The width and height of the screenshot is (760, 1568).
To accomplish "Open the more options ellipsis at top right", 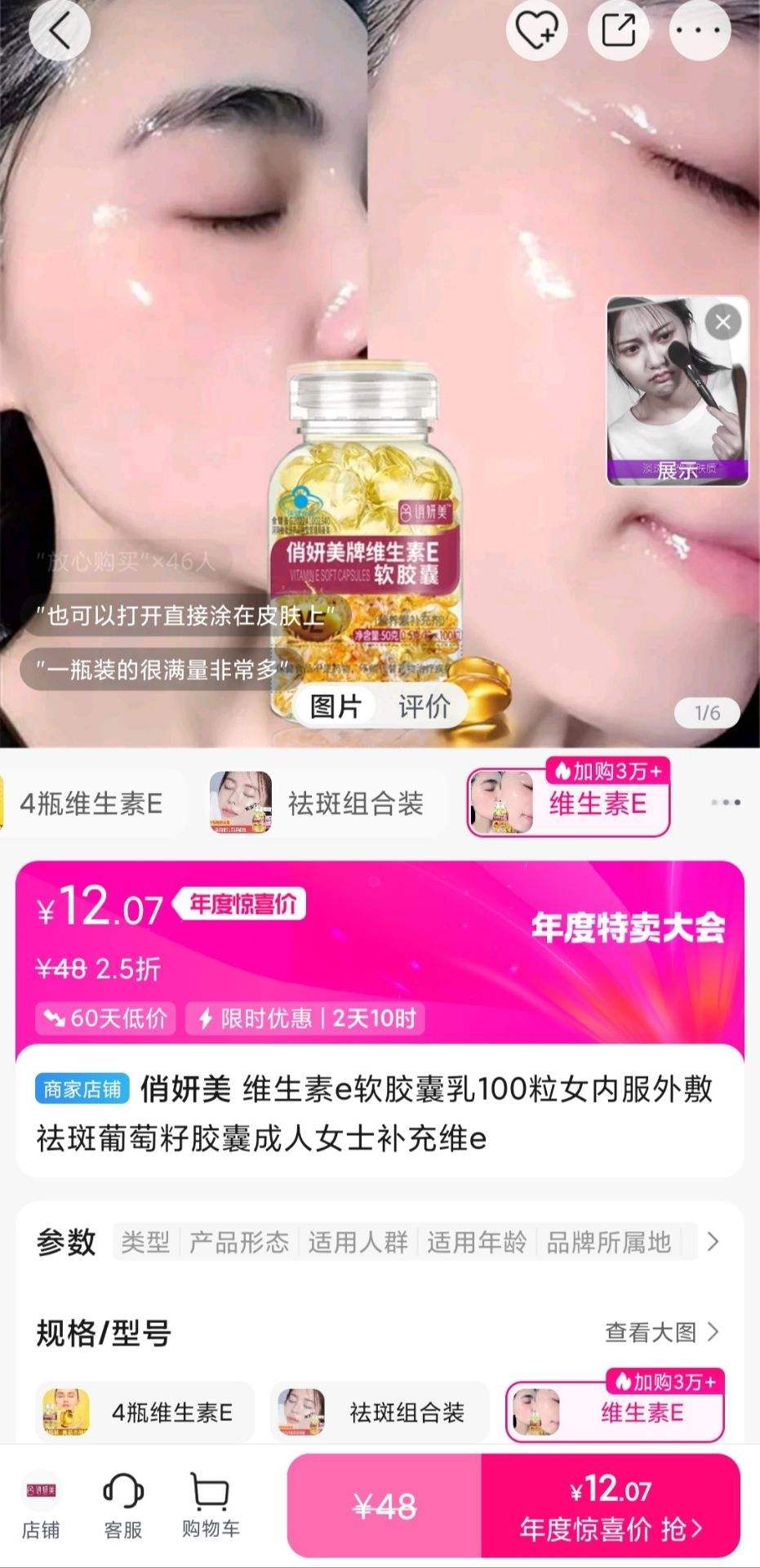I will click(700, 29).
